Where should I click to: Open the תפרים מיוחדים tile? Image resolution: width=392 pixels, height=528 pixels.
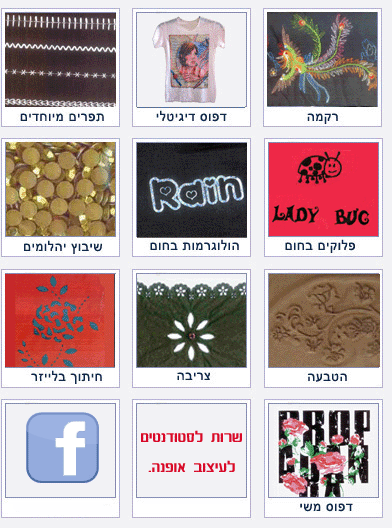(x=60, y=68)
